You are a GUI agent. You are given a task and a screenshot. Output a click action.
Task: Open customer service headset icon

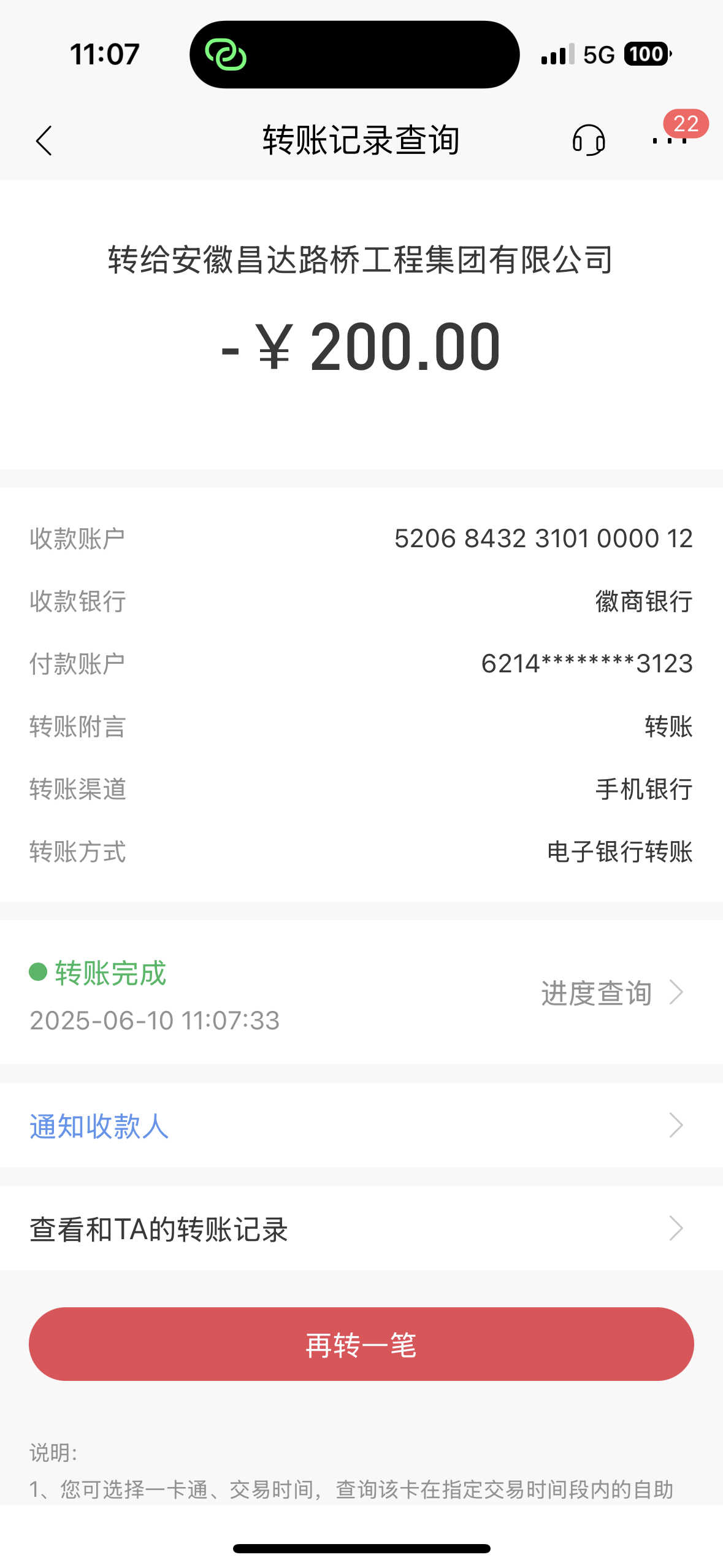tap(589, 140)
